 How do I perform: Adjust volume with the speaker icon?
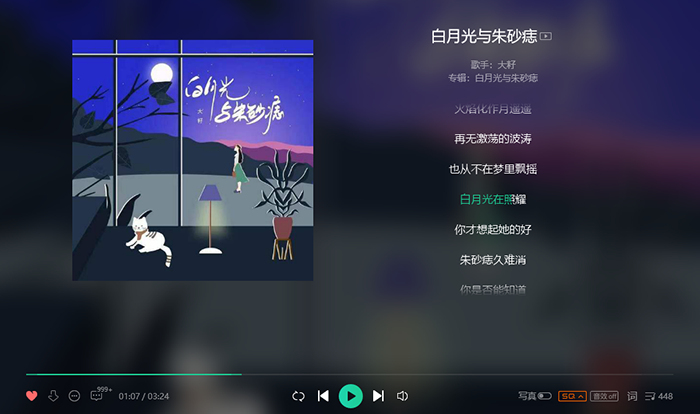(404, 396)
